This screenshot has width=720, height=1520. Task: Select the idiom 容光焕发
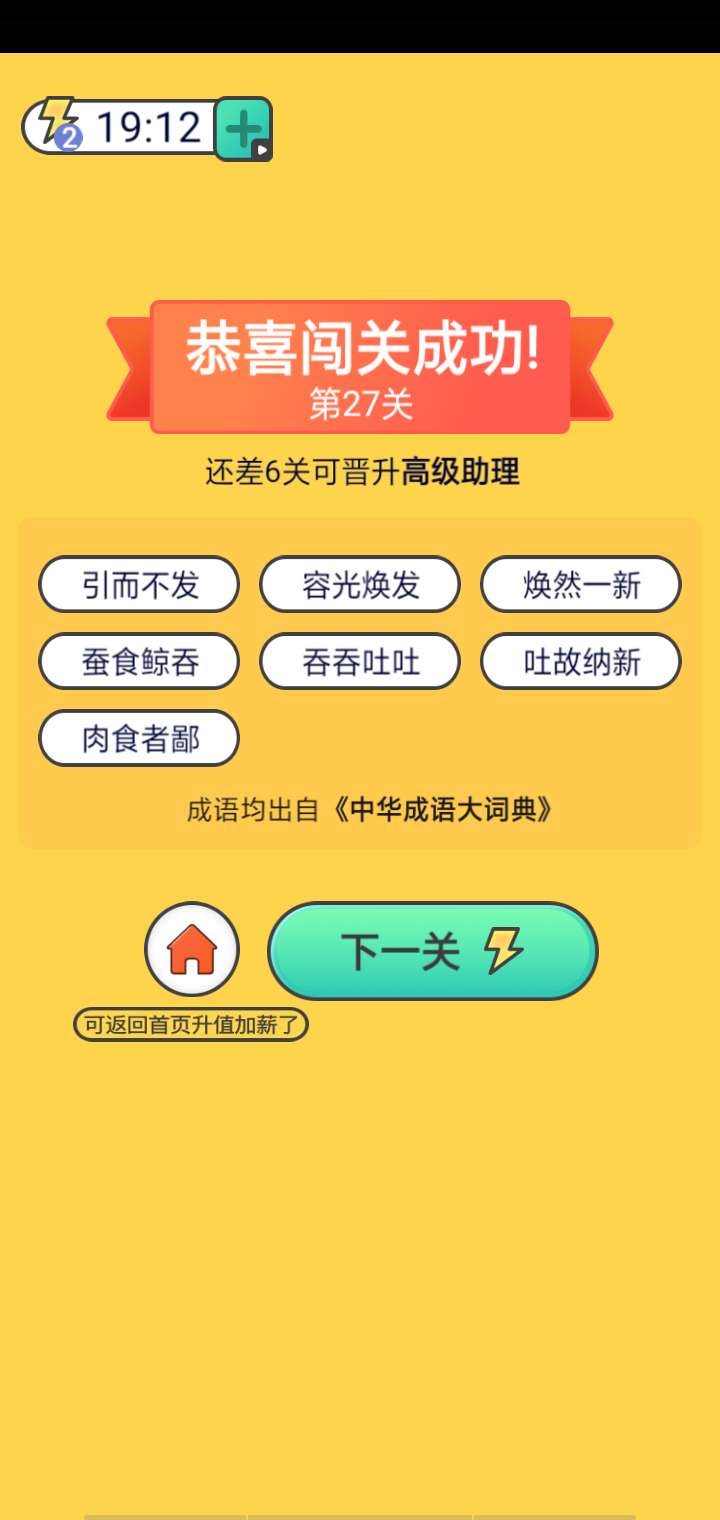pyautogui.click(x=360, y=584)
